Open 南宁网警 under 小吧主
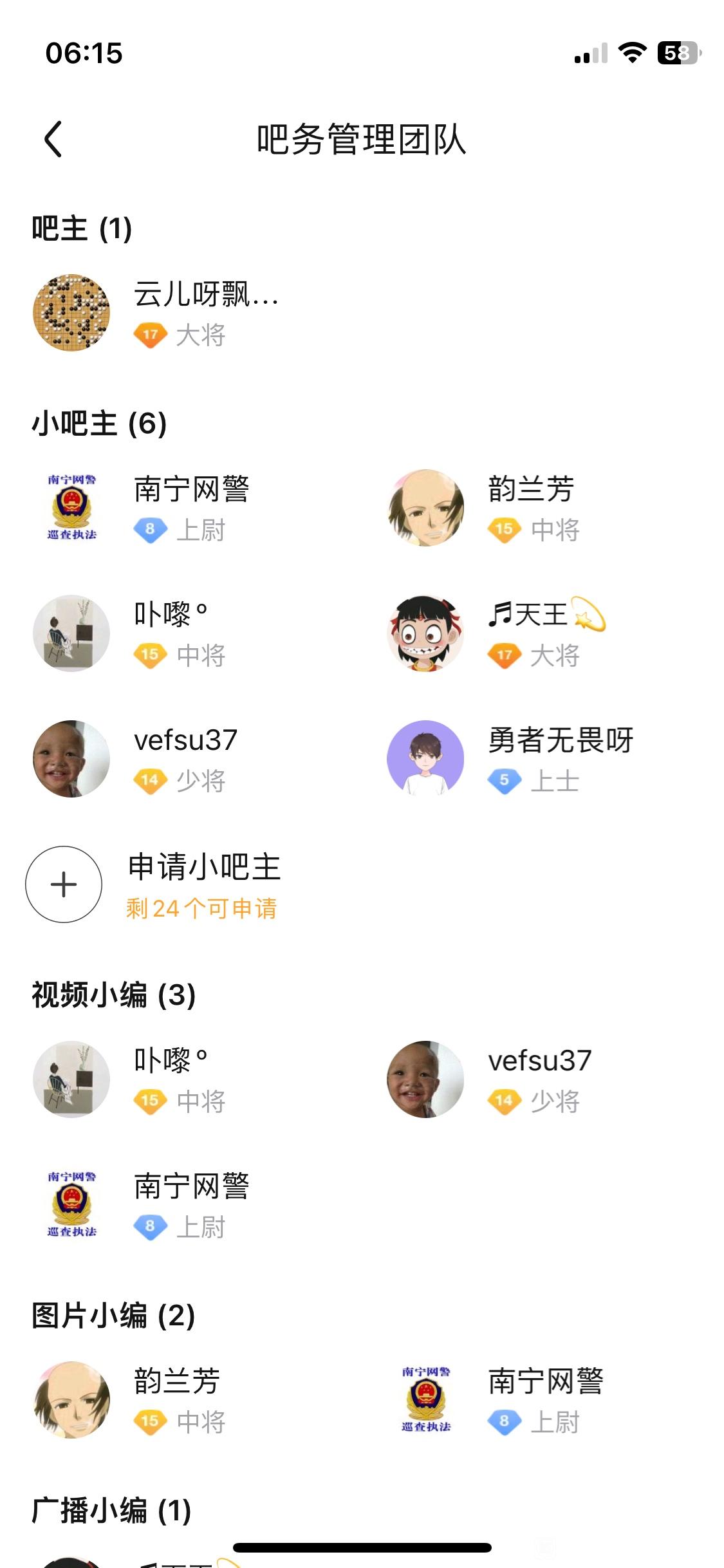This screenshot has width=724, height=1568. click(71, 507)
